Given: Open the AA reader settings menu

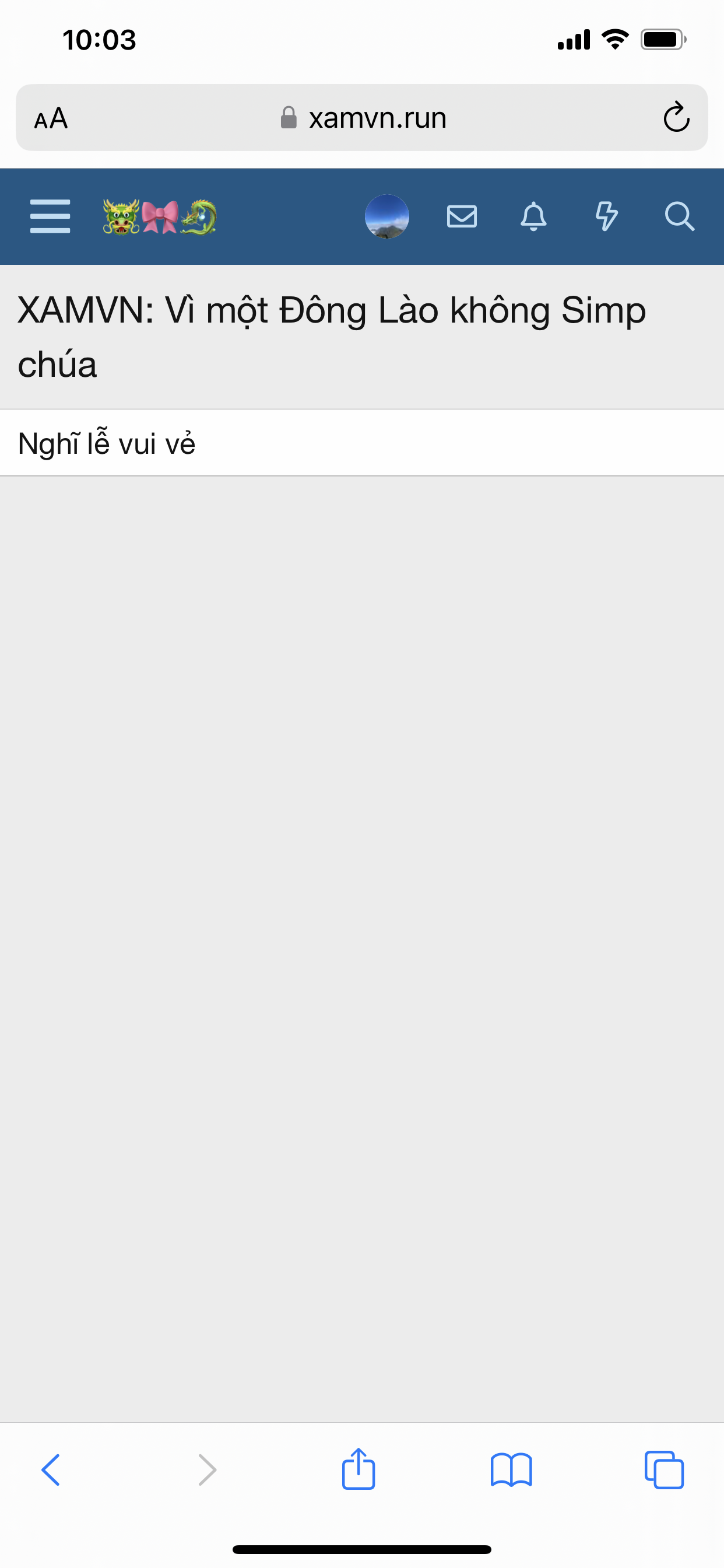Looking at the screenshot, I should pos(51,118).
